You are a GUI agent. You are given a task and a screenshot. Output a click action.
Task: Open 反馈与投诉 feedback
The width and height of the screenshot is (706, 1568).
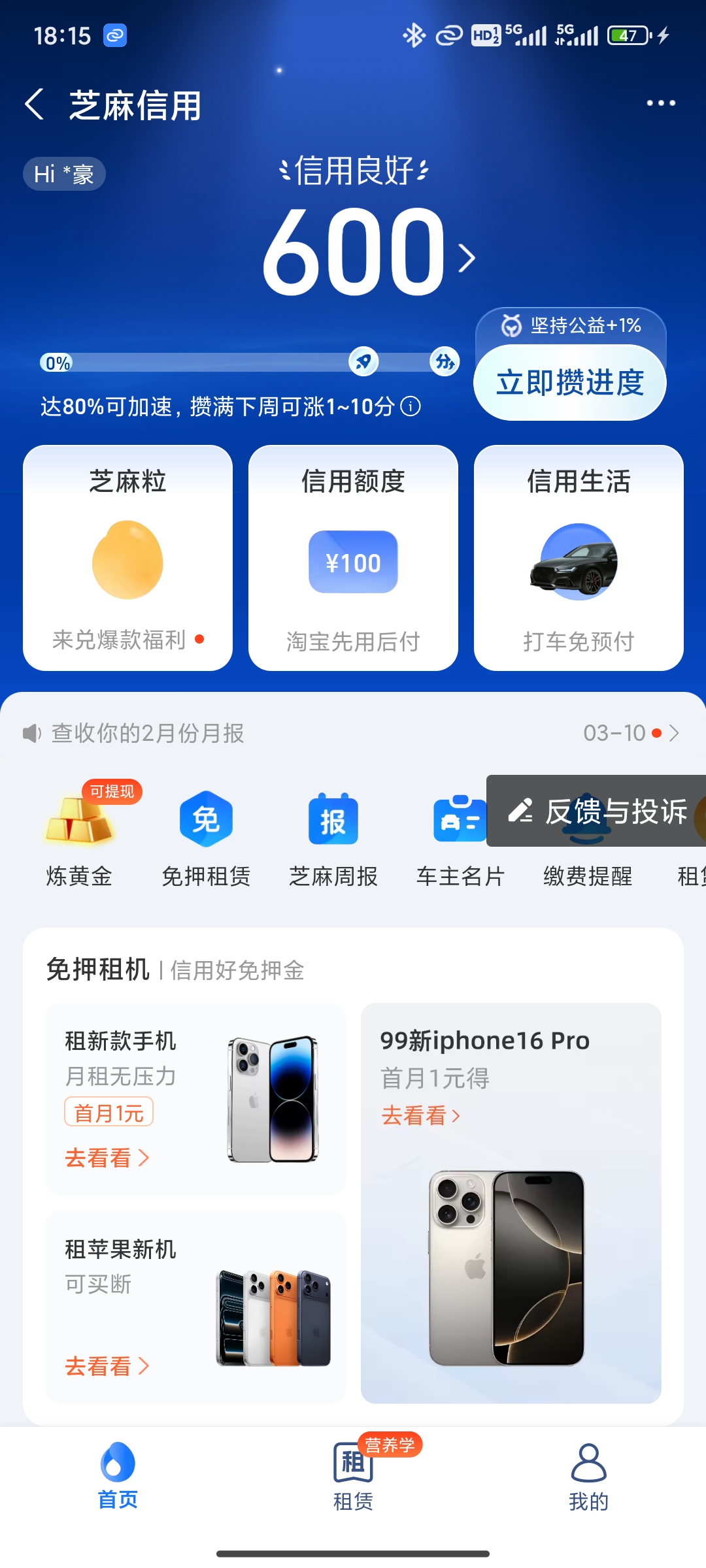(598, 811)
